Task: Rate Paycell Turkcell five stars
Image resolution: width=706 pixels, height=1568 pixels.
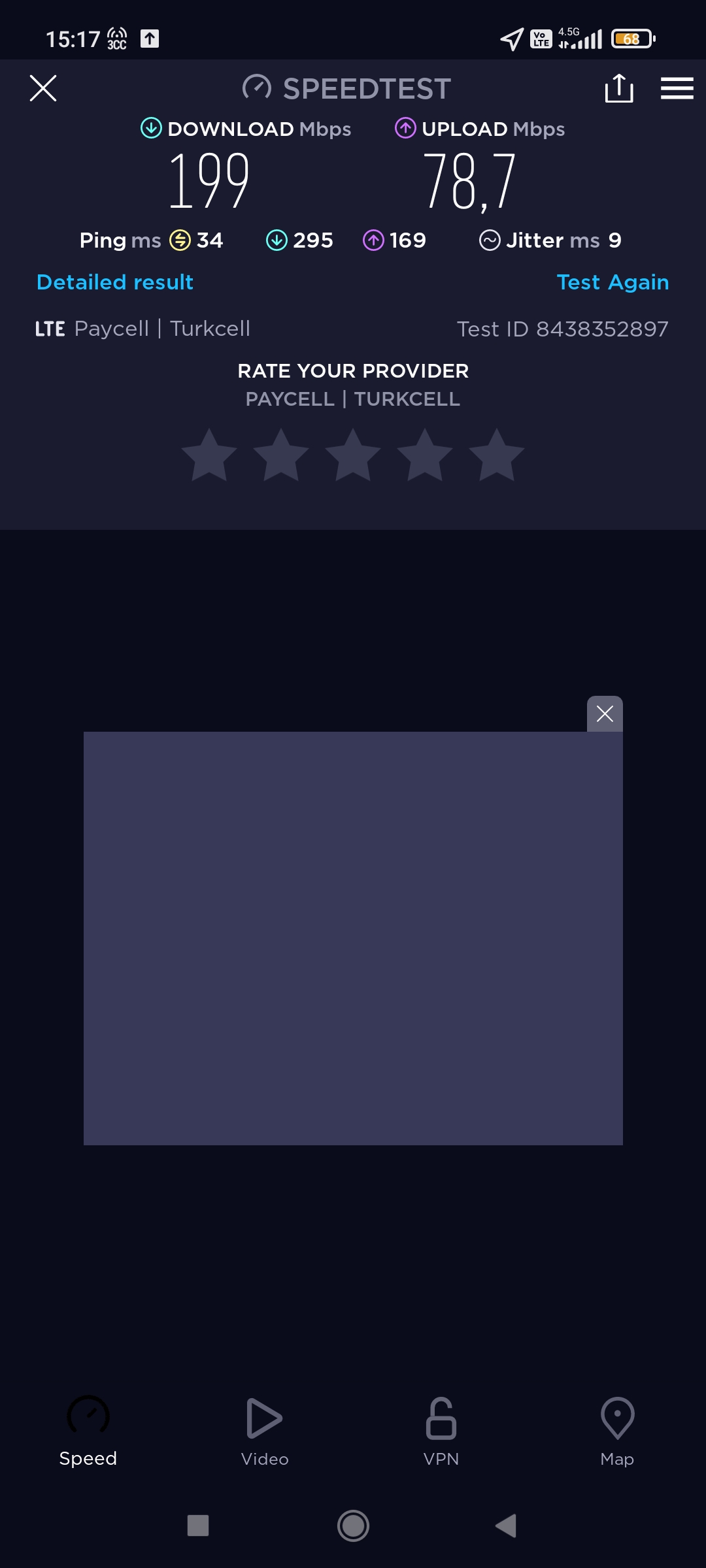Action: 497,455
